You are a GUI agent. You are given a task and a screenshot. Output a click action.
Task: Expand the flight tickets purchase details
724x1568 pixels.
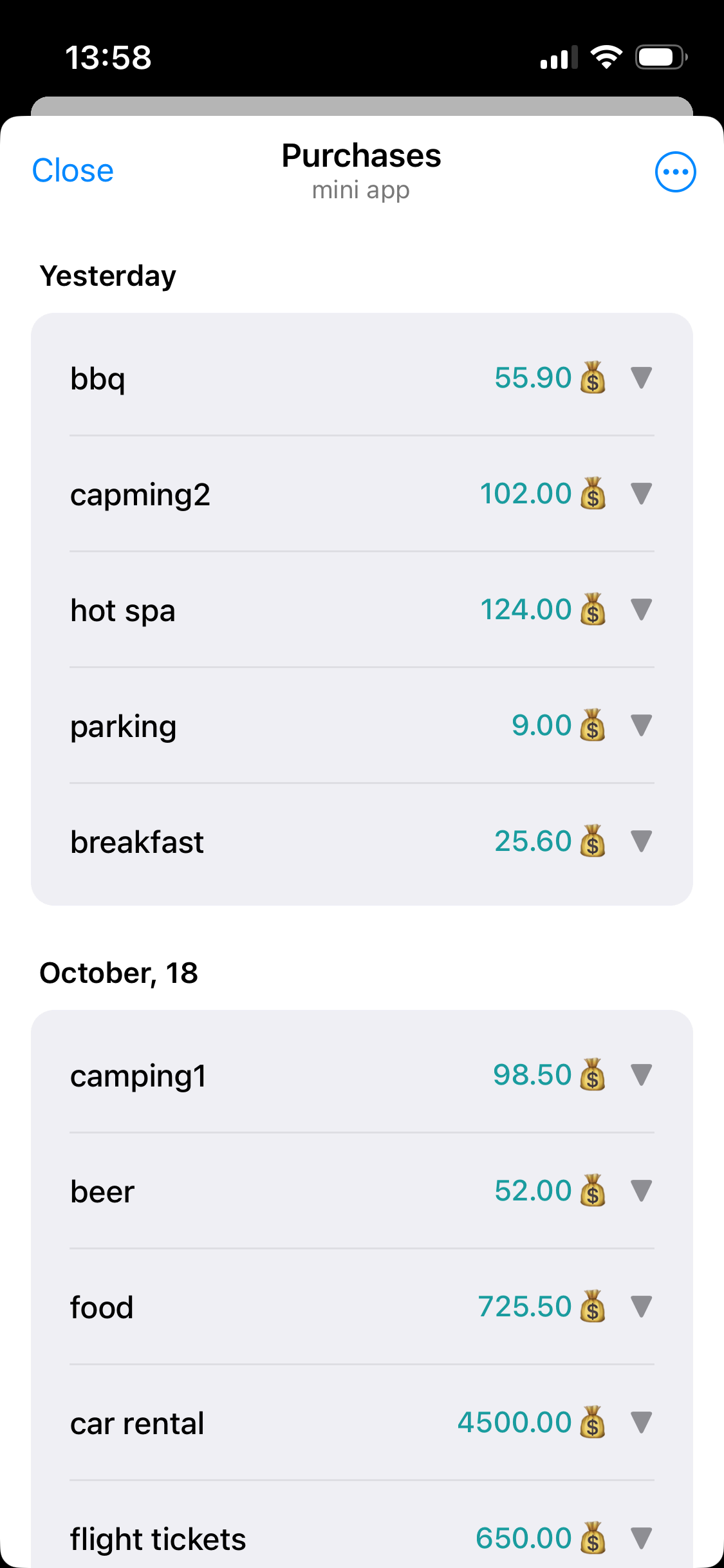click(641, 1539)
